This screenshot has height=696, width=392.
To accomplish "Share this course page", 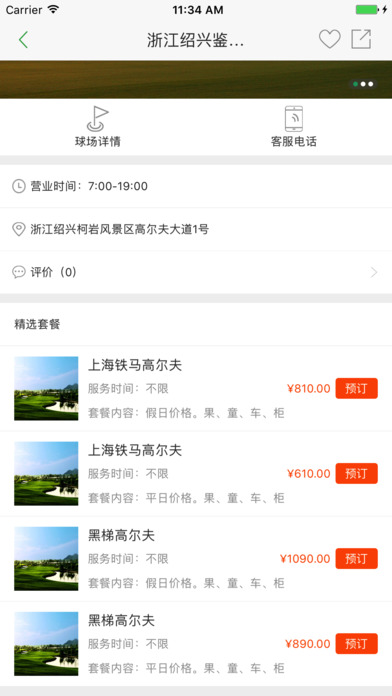I will pos(361,39).
